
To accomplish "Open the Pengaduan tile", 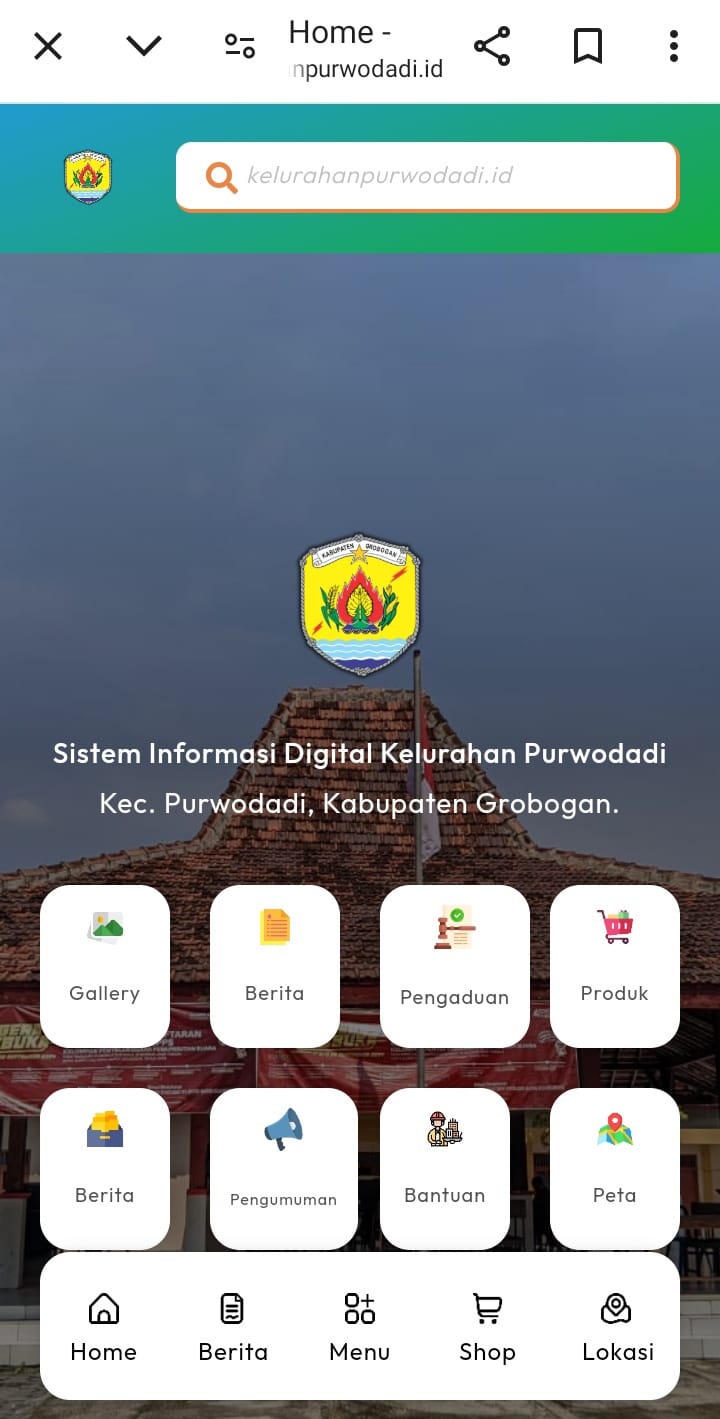I will (x=455, y=965).
